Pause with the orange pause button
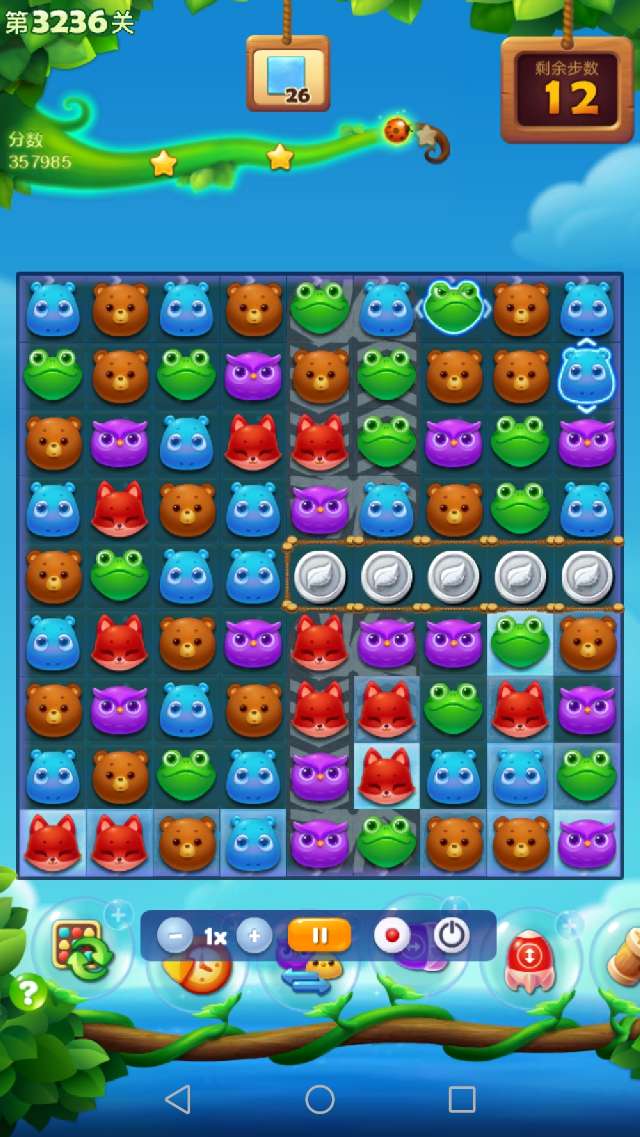This screenshot has height=1137, width=640. click(320, 936)
